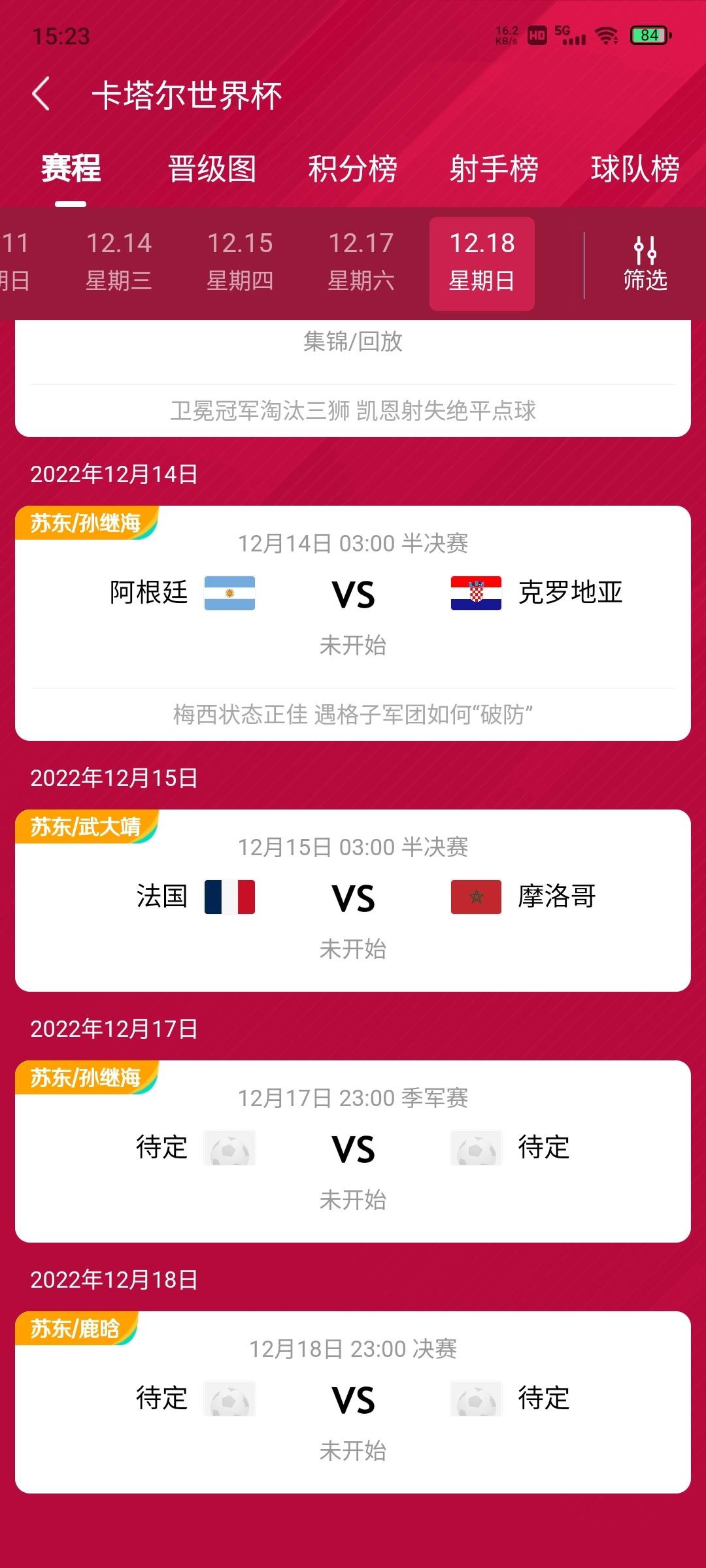Switch to the 晋级图 tab

pyautogui.click(x=212, y=169)
